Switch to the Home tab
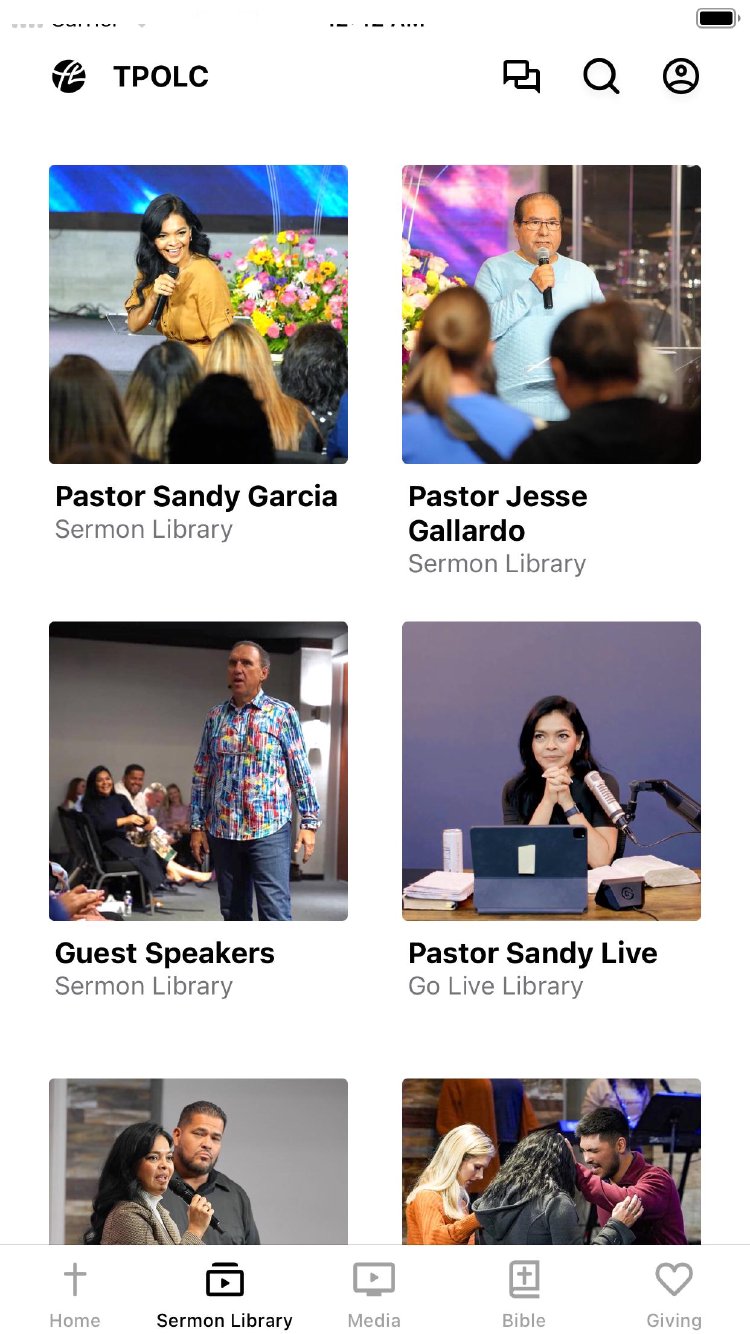 click(75, 1294)
